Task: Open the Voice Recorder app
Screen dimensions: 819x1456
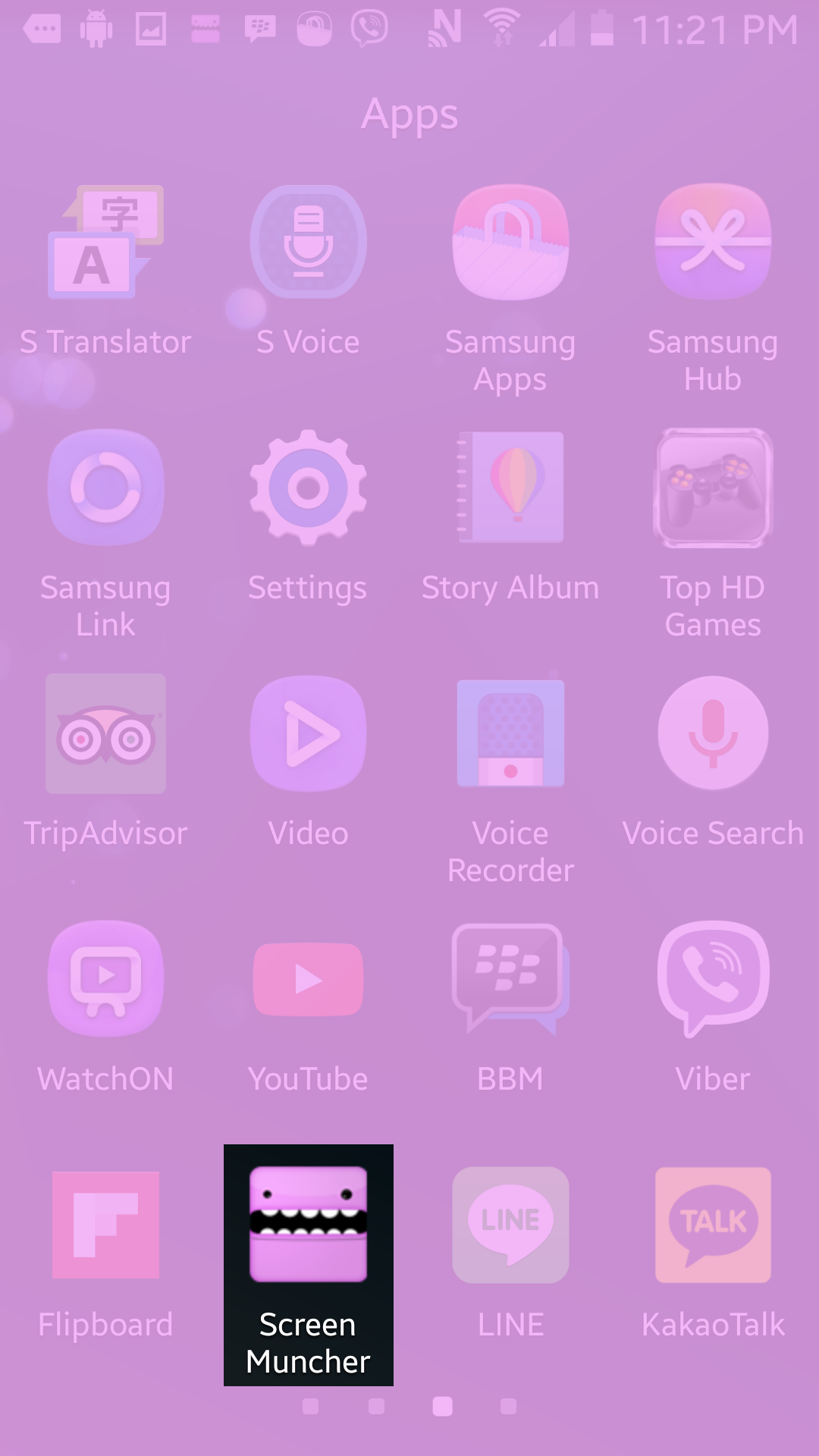Action: click(510, 733)
